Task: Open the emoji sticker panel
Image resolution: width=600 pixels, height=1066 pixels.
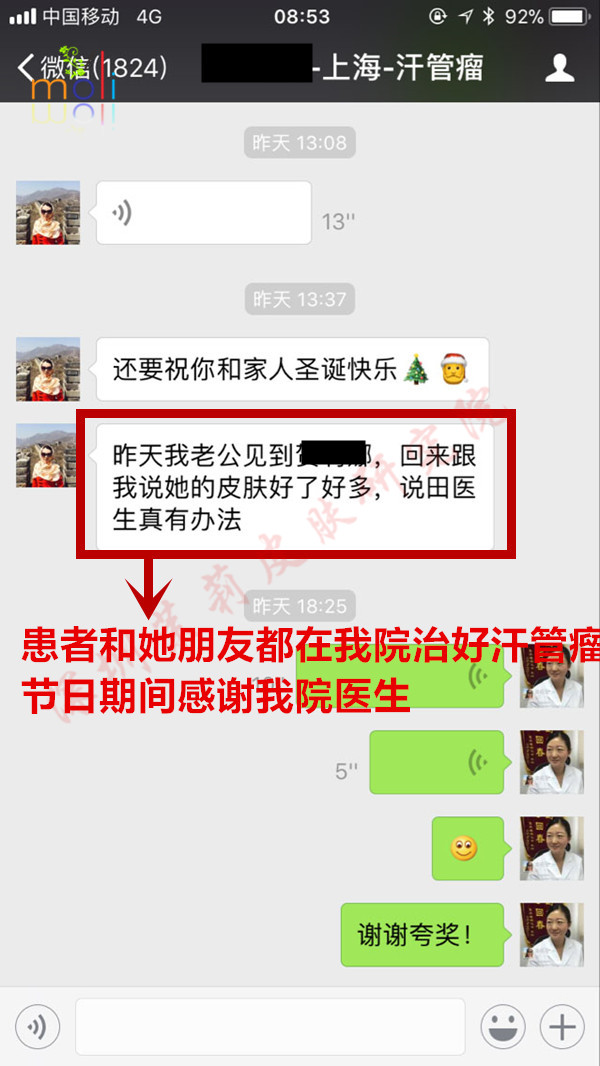Action: (x=503, y=1026)
